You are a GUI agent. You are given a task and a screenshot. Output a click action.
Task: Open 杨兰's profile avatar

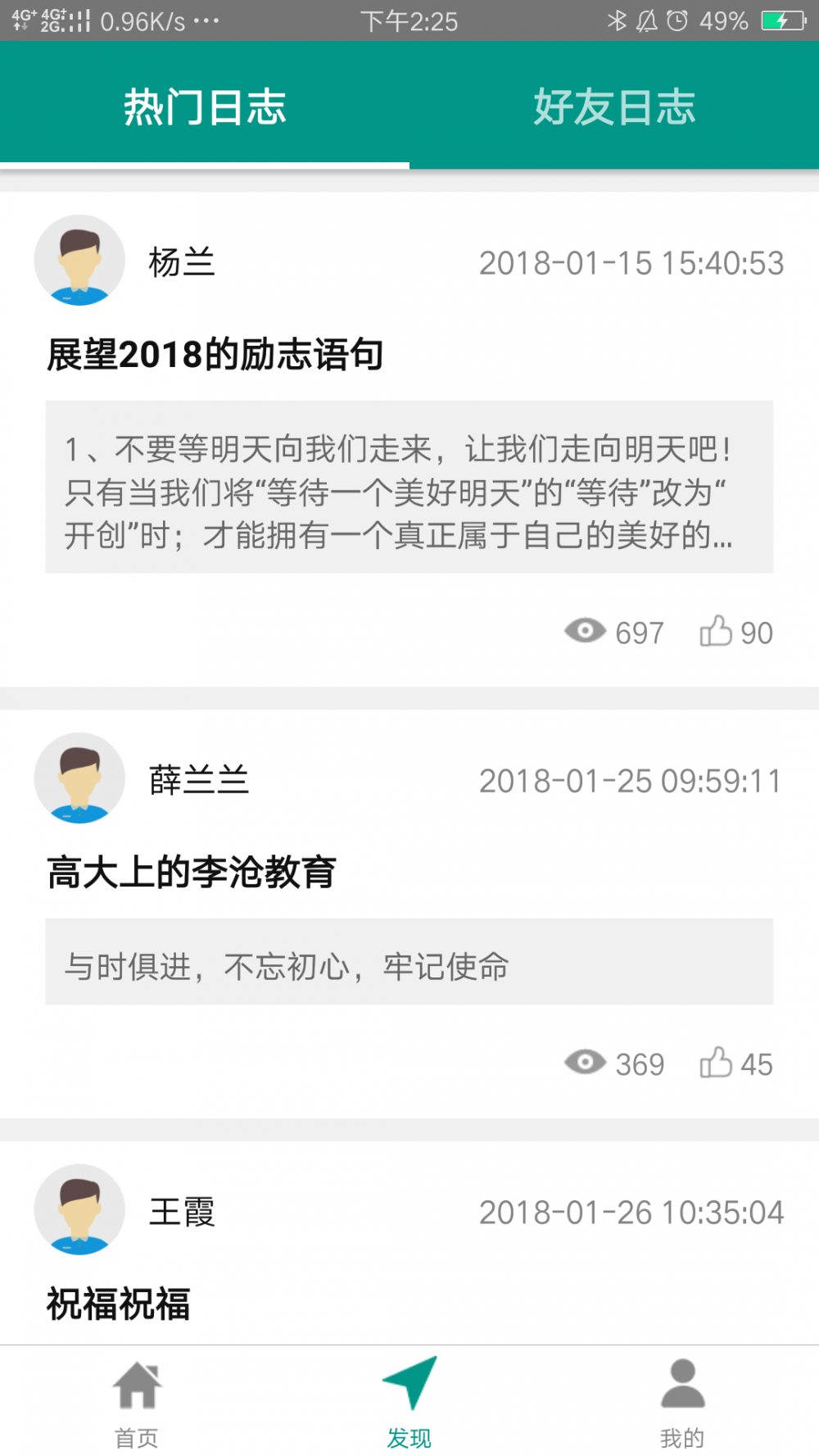click(x=79, y=261)
